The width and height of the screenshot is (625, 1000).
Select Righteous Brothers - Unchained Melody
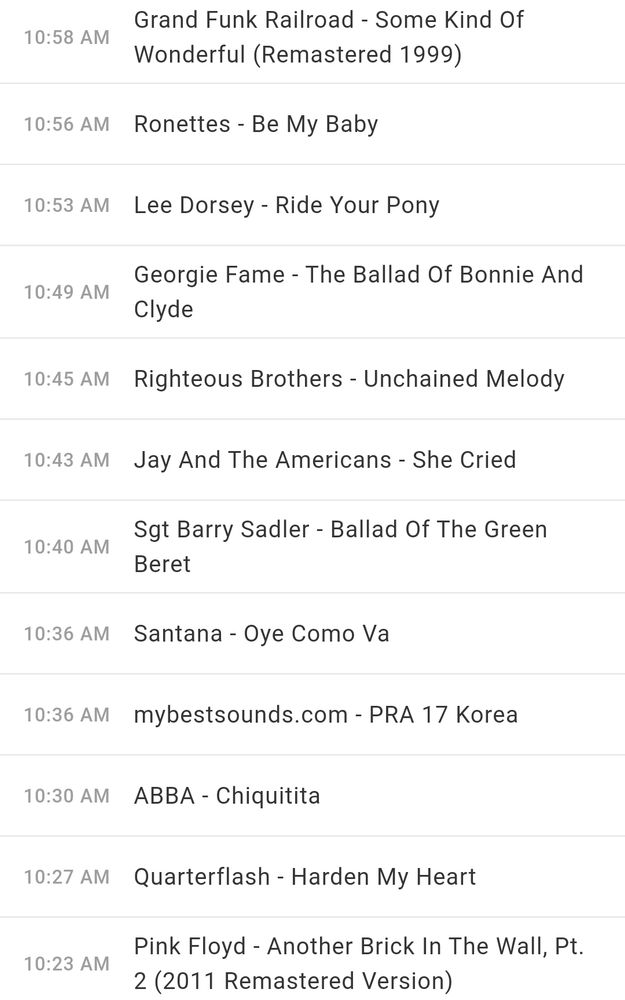pos(349,379)
